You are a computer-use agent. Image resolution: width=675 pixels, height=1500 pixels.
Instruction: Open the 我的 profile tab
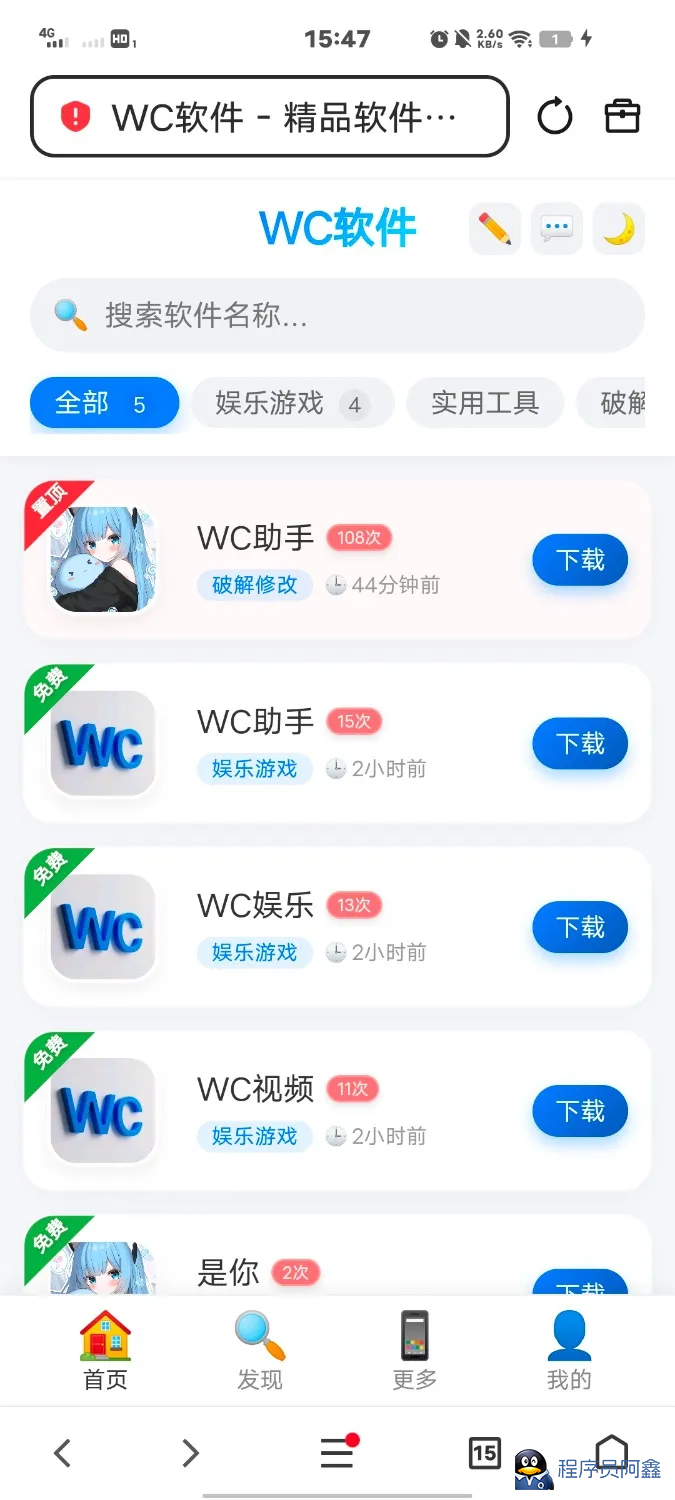(x=569, y=1350)
